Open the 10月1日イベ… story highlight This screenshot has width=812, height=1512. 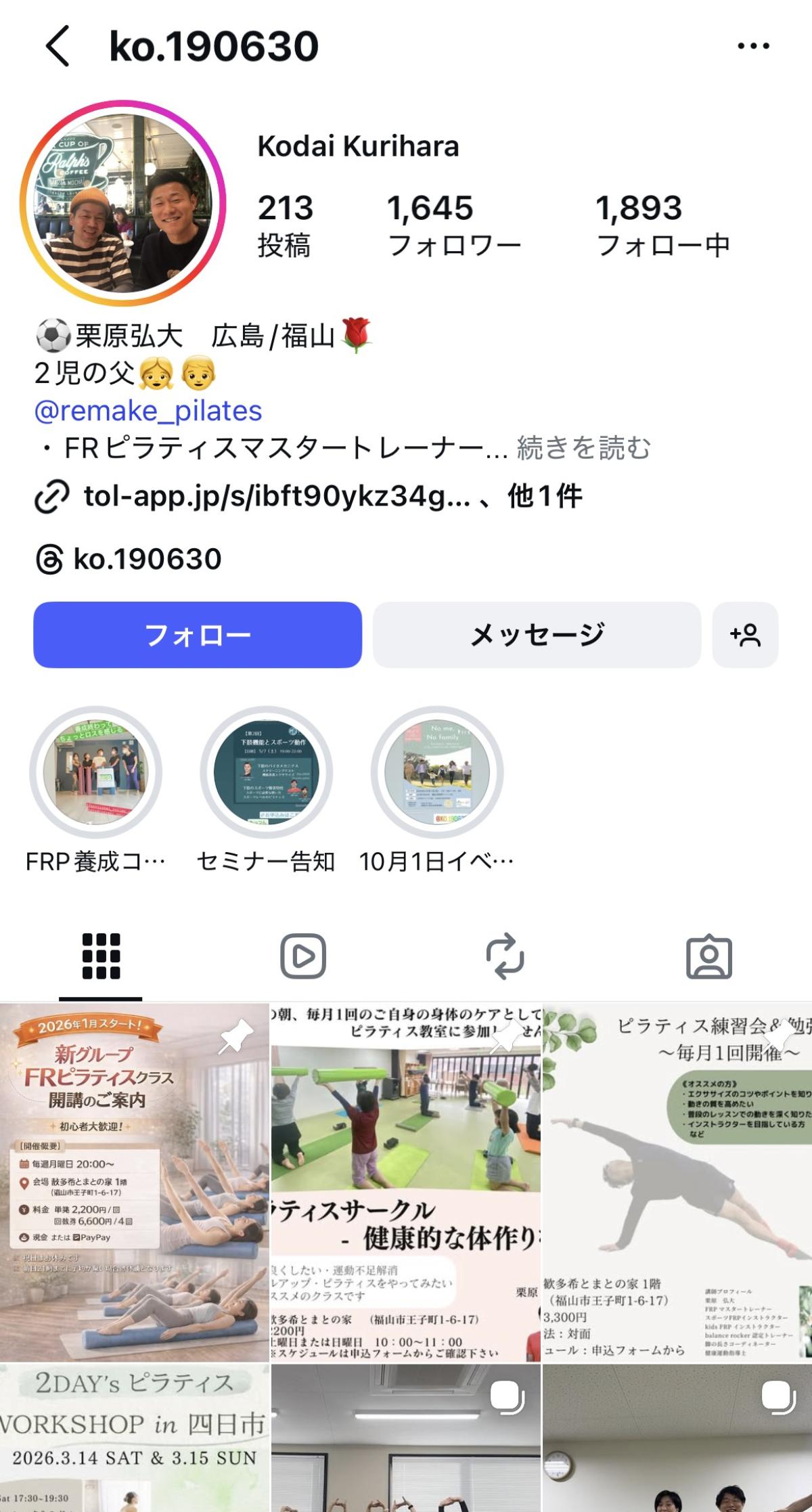[436, 773]
